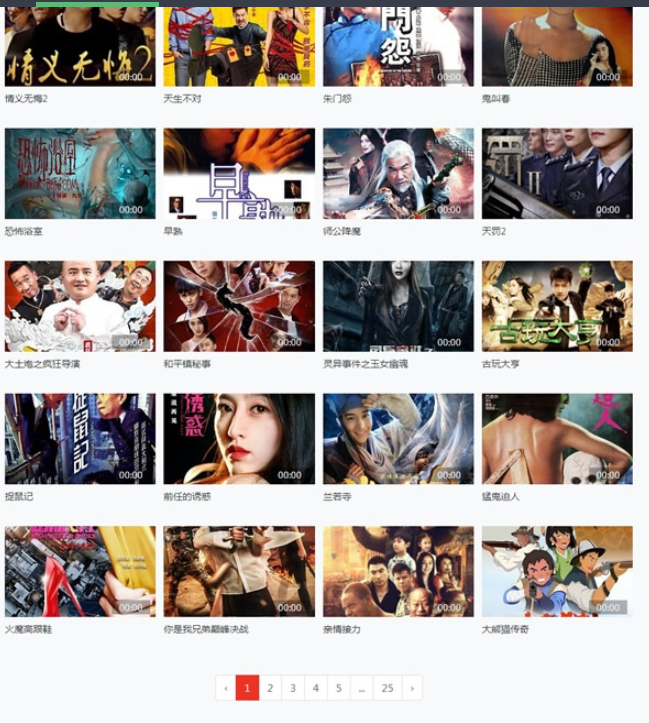Open the movie 大邮猫传奇
The image size is (649, 723).
click(557, 571)
